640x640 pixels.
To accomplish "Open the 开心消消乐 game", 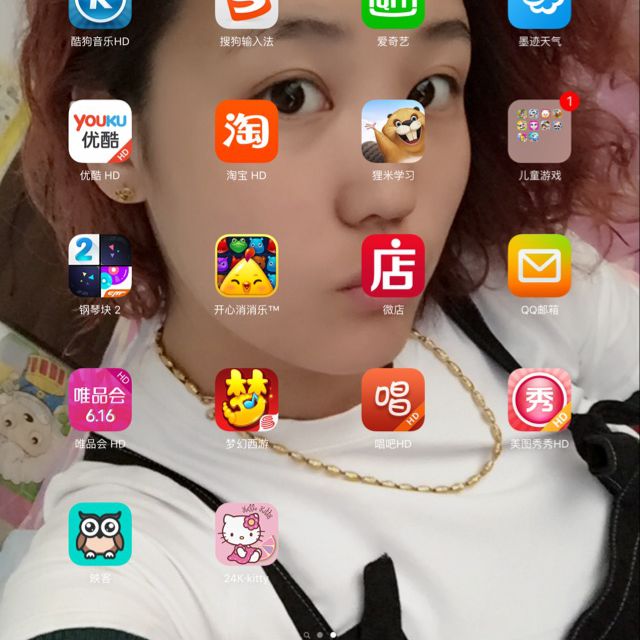I will 247,266.
